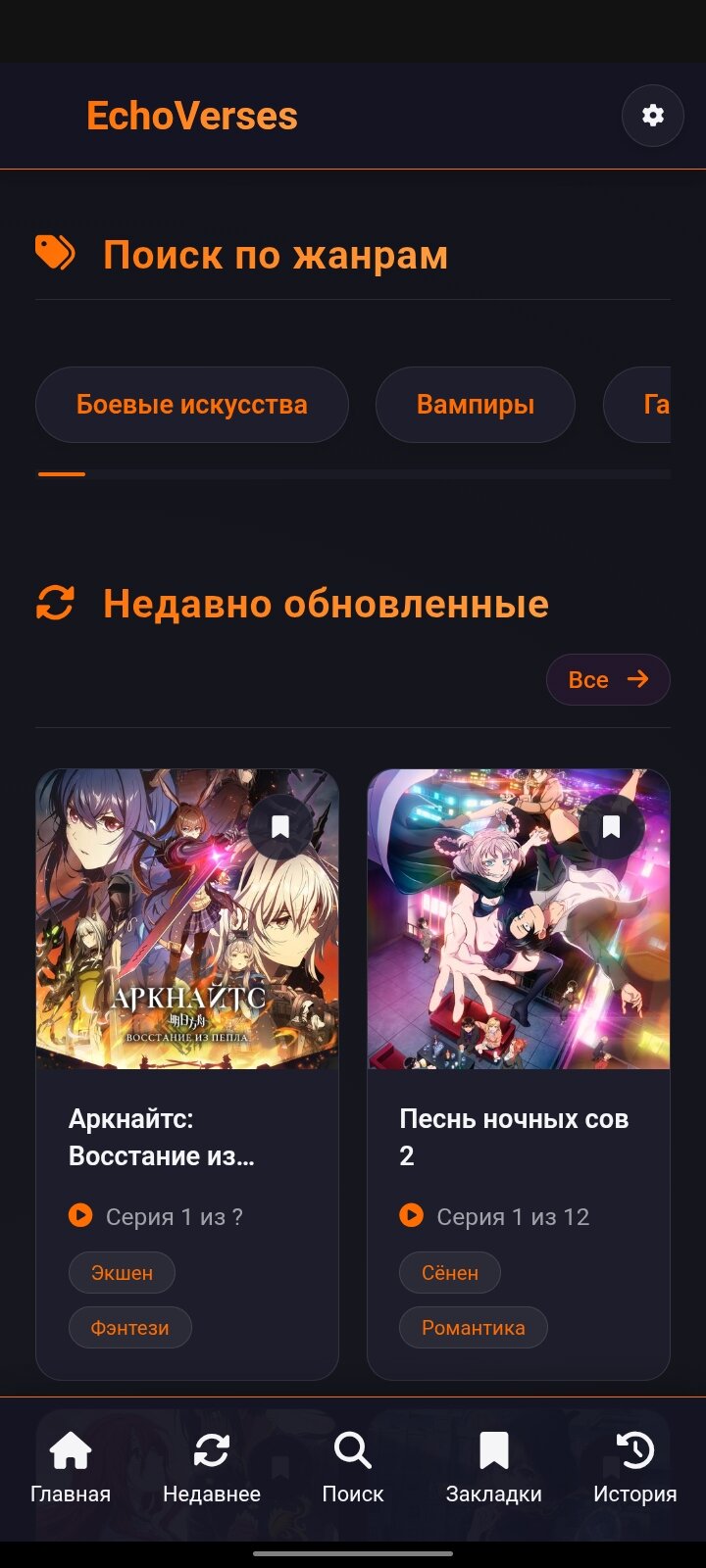Tap the Сёнен genre tag
Viewport: 706px width, 1568px height.
click(450, 1273)
